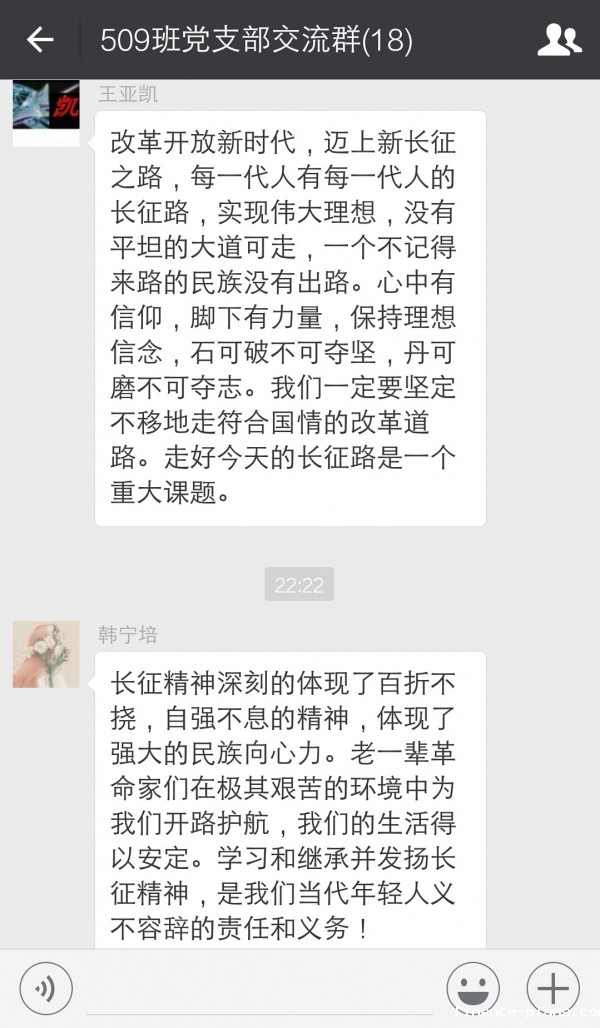Open 王亚凯's profile avatar
The height and width of the screenshot is (1028, 600).
pyautogui.click(x=46, y=113)
